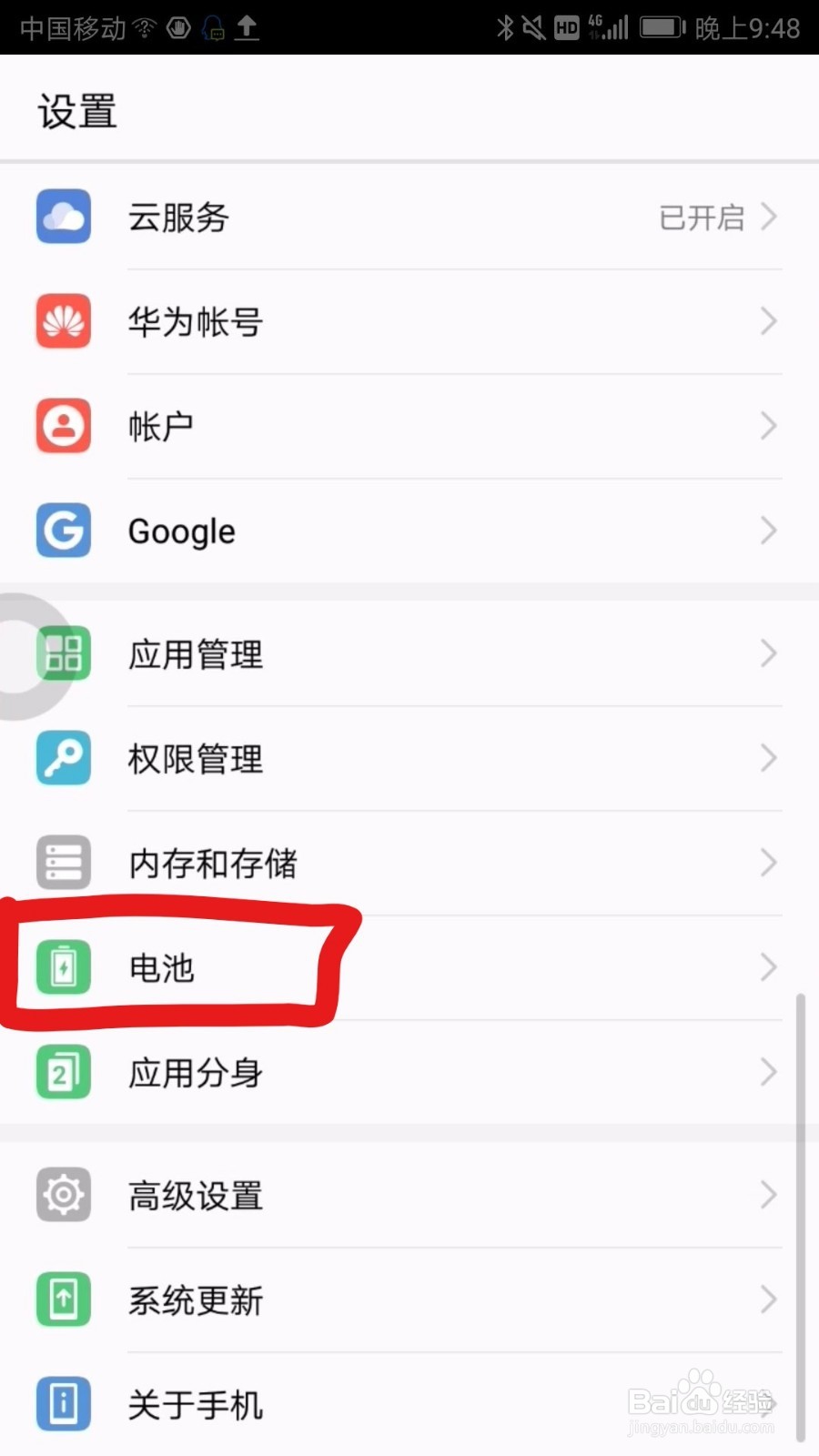
Task: Select the storage icon beside 内存和存储
Action: [x=62, y=863]
